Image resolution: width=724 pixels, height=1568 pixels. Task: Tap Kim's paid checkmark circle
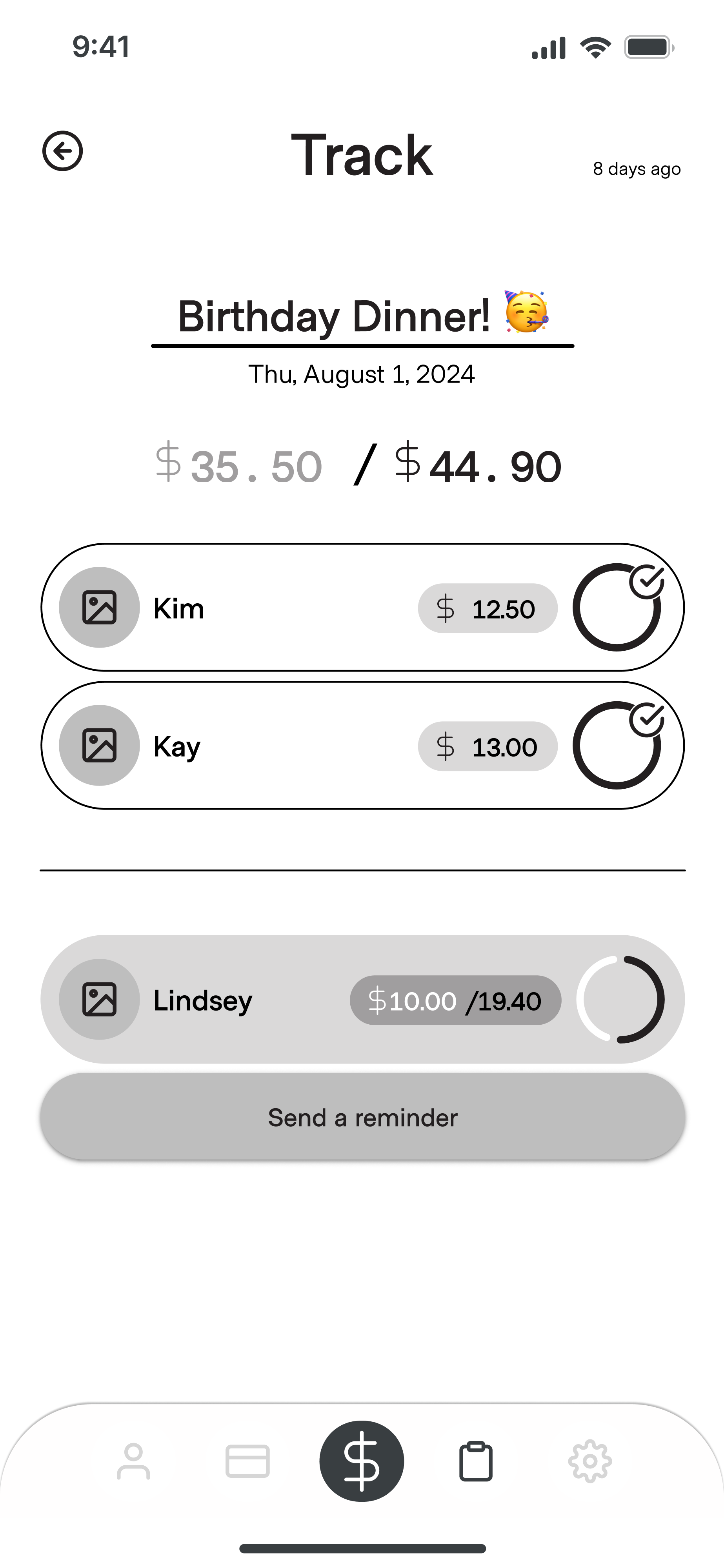point(618,607)
